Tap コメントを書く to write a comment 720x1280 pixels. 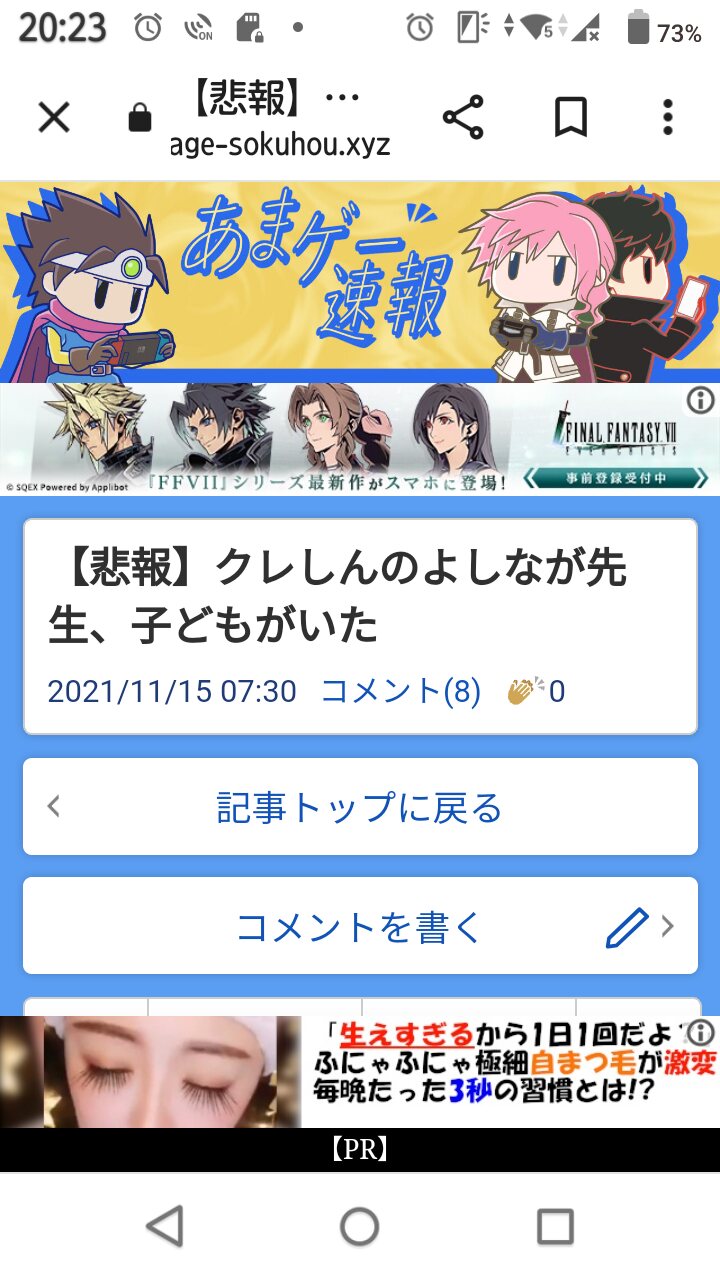tap(360, 927)
